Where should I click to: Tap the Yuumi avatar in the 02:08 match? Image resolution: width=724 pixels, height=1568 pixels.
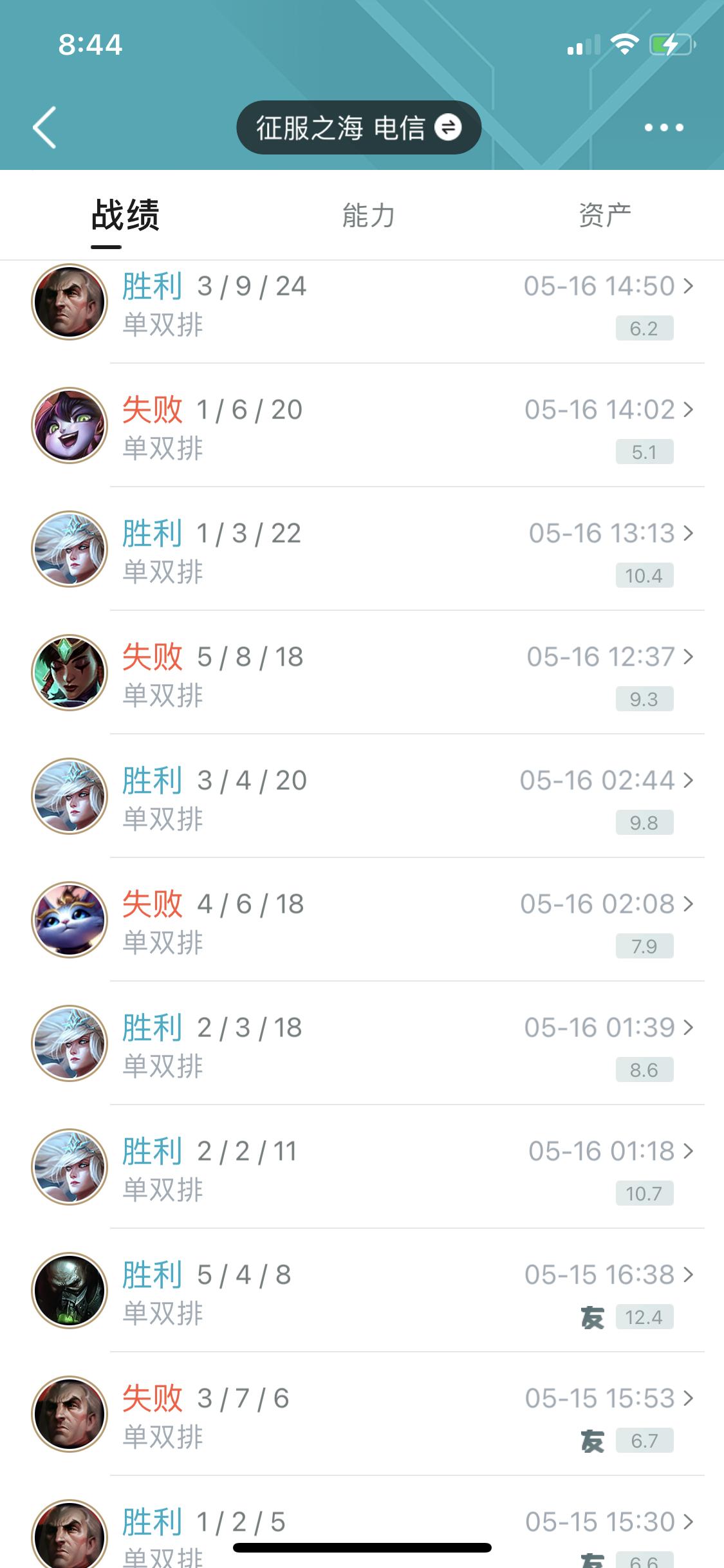[69, 919]
